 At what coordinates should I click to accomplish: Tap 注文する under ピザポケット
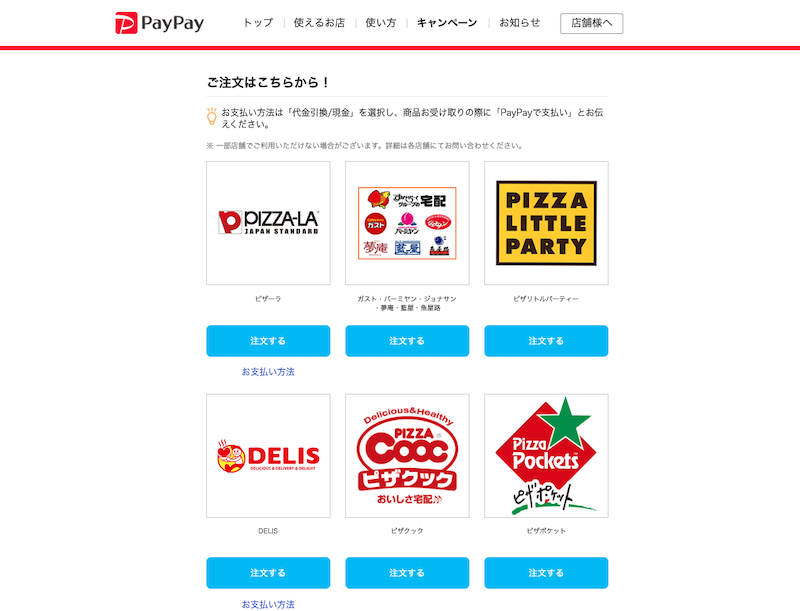coord(546,573)
